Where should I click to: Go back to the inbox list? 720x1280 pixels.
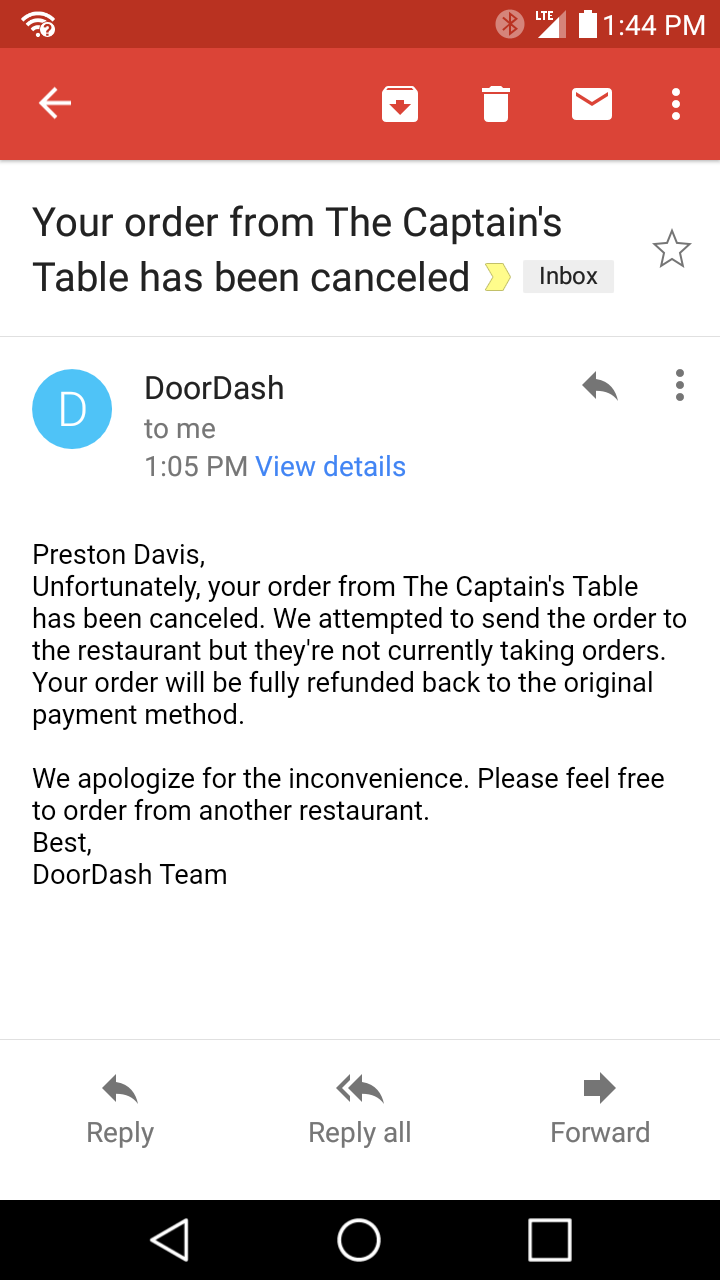(x=55, y=103)
